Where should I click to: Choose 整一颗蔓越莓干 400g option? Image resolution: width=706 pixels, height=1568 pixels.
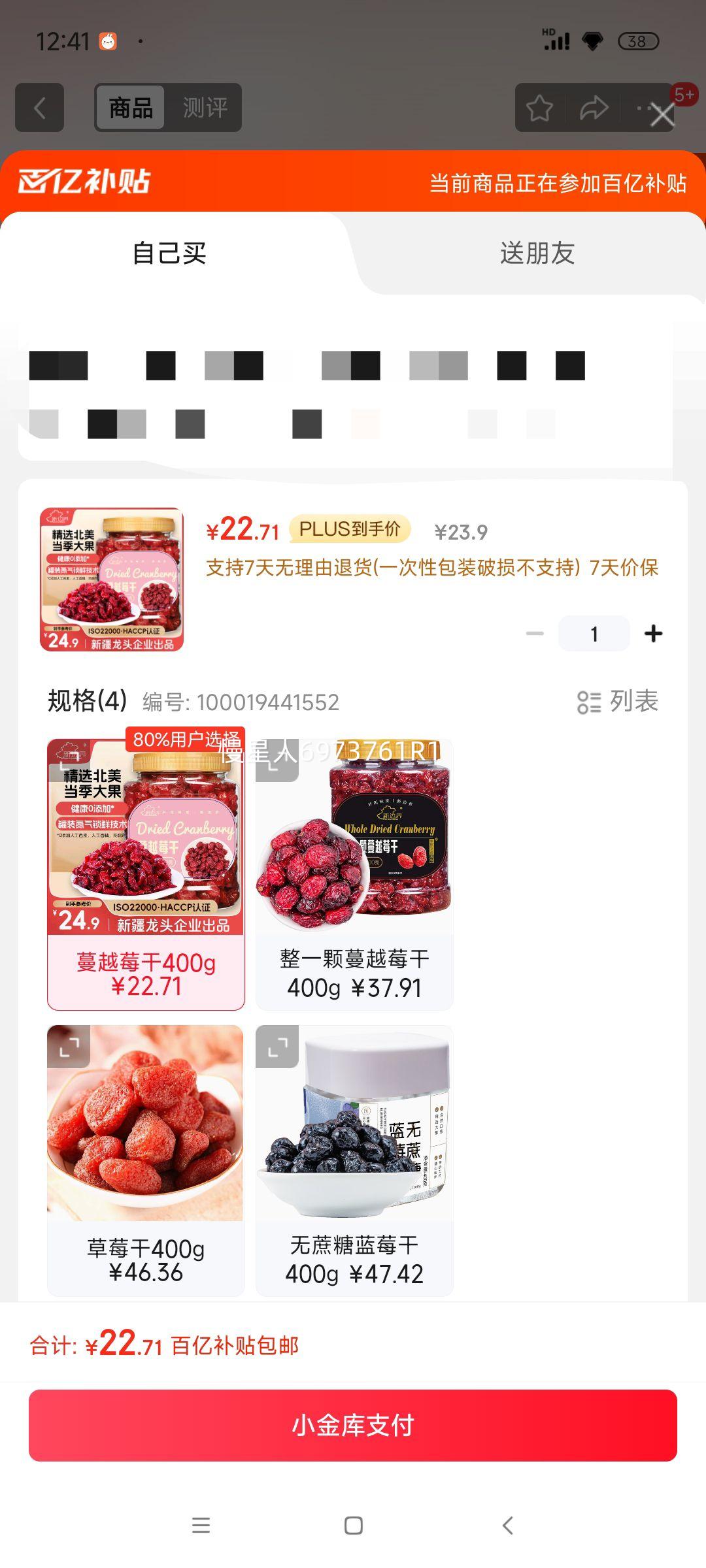(x=354, y=973)
